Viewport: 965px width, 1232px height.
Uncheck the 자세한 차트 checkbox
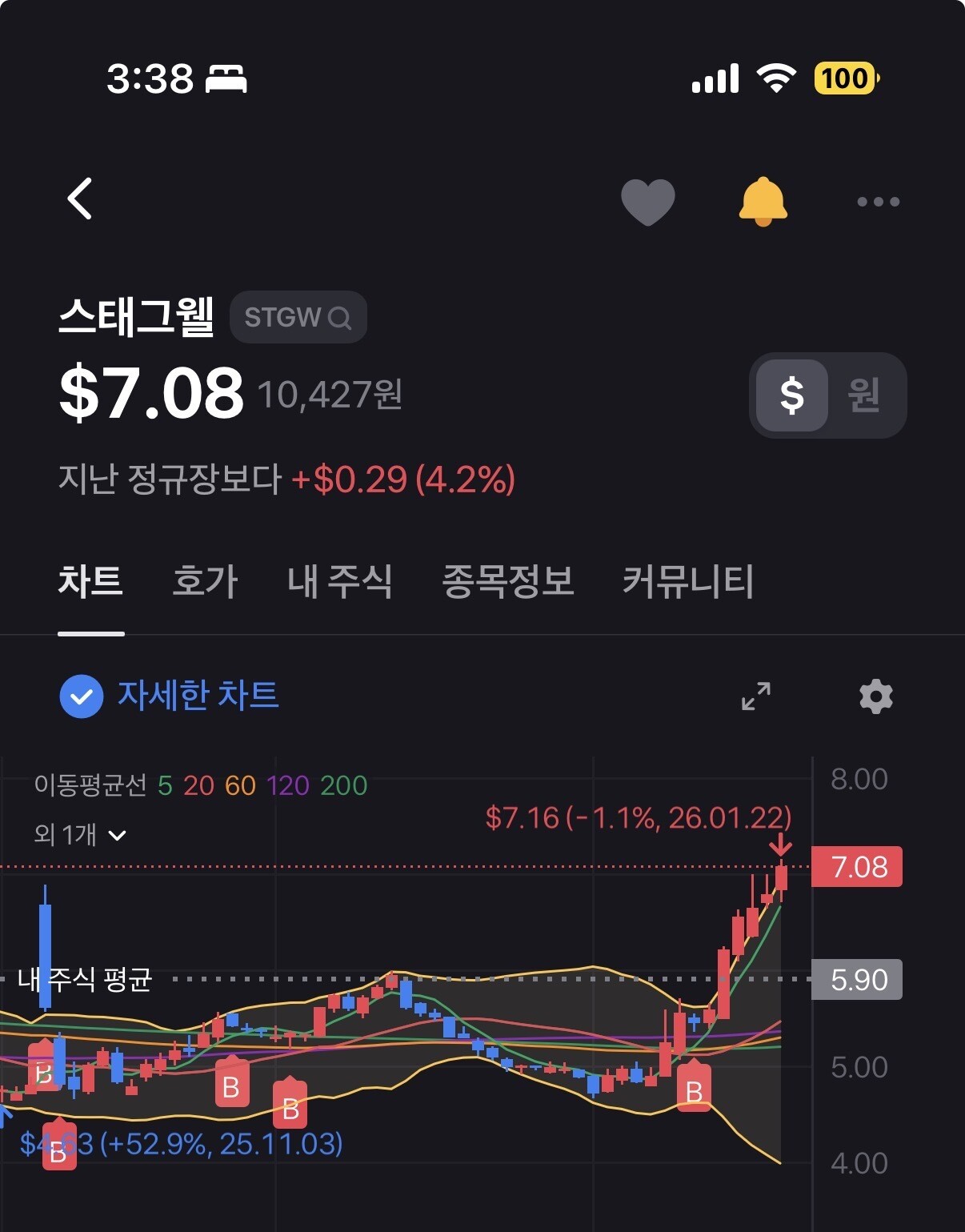point(82,696)
